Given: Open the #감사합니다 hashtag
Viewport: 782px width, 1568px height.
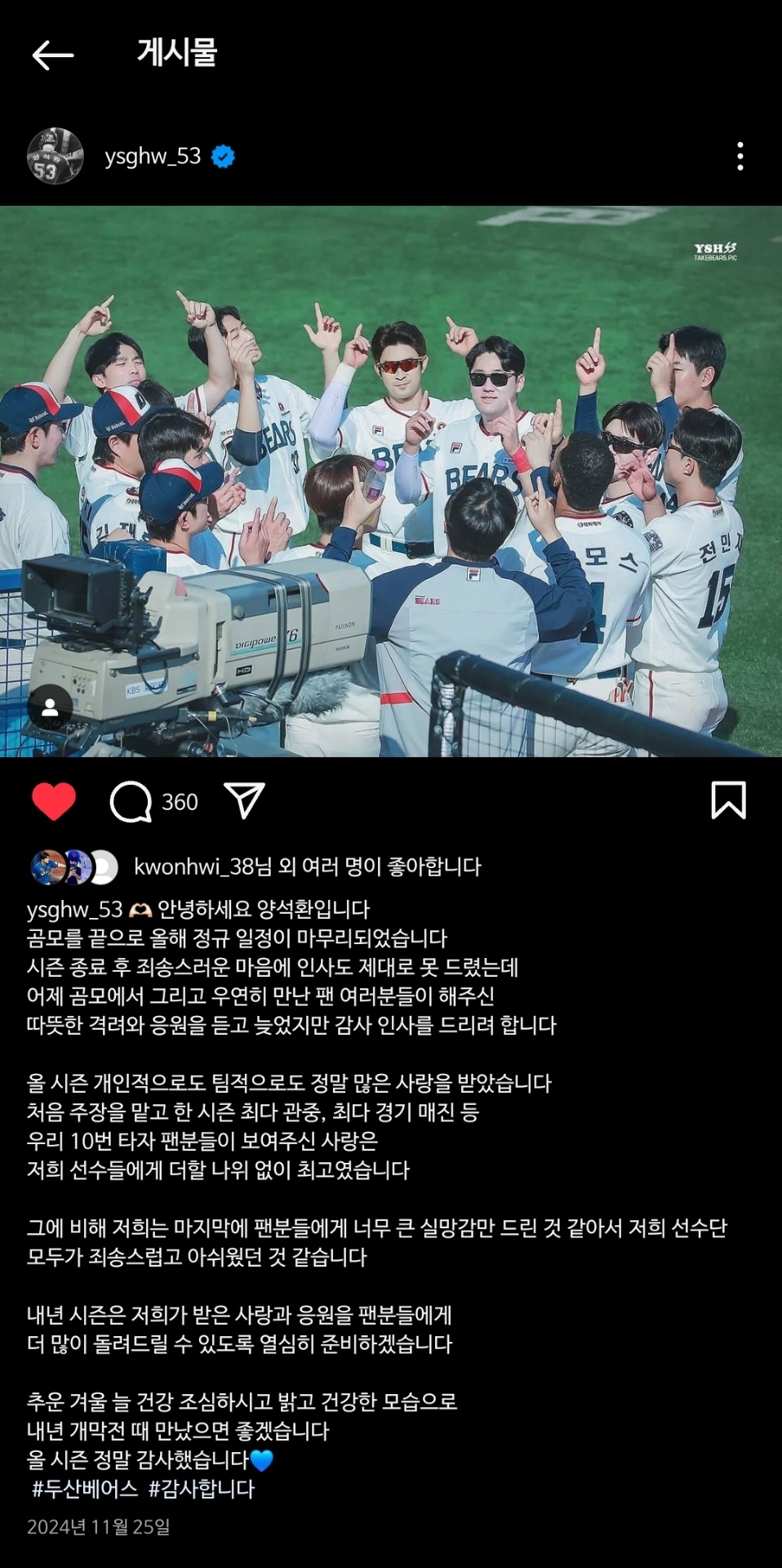Looking at the screenshot, I should pos(202,1489).
